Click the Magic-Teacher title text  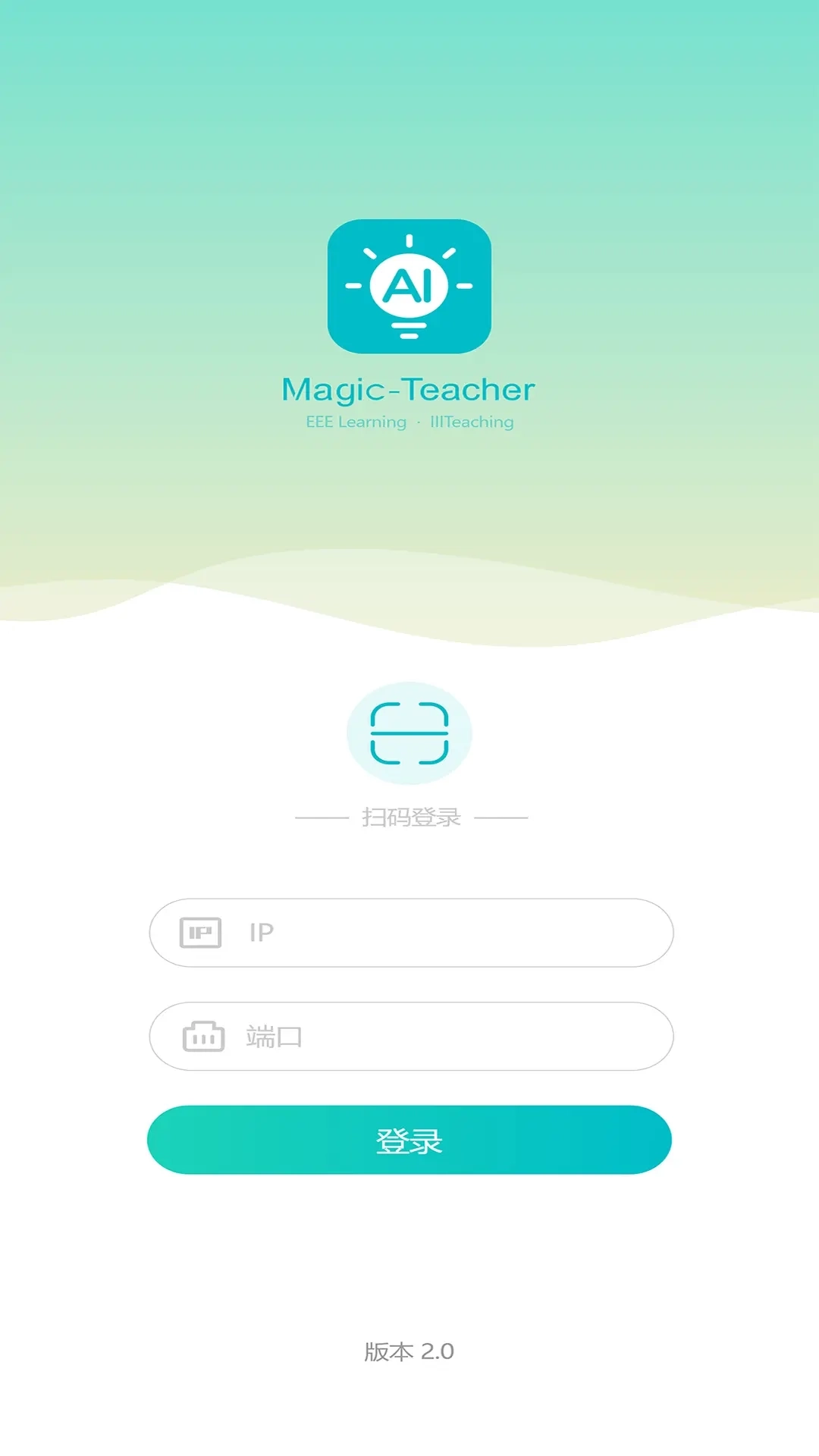coord(408,388)
